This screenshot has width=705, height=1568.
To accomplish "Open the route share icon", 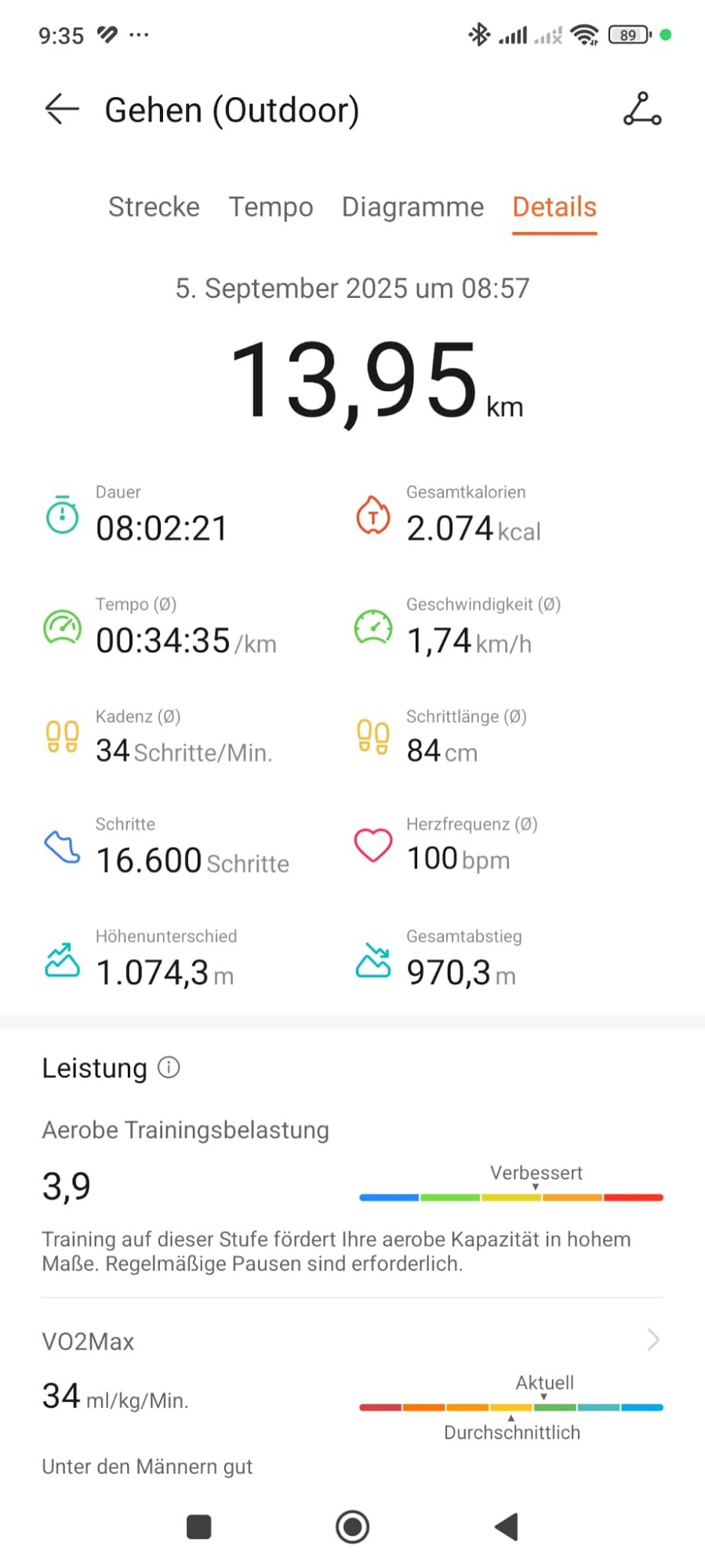I will click(x=642, y=110).
